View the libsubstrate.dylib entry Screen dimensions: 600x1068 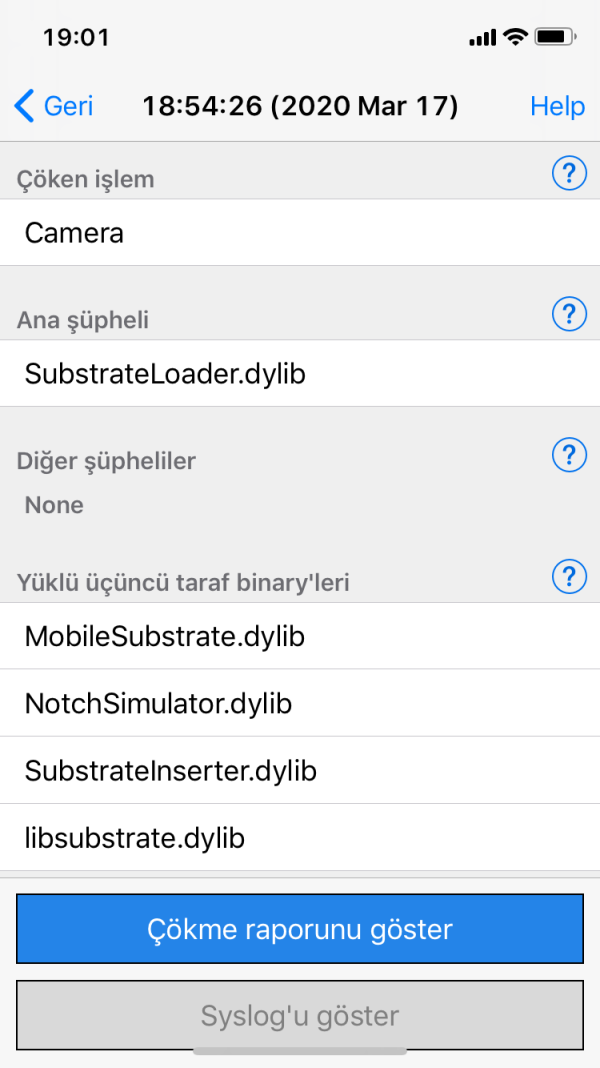point(300,837)
